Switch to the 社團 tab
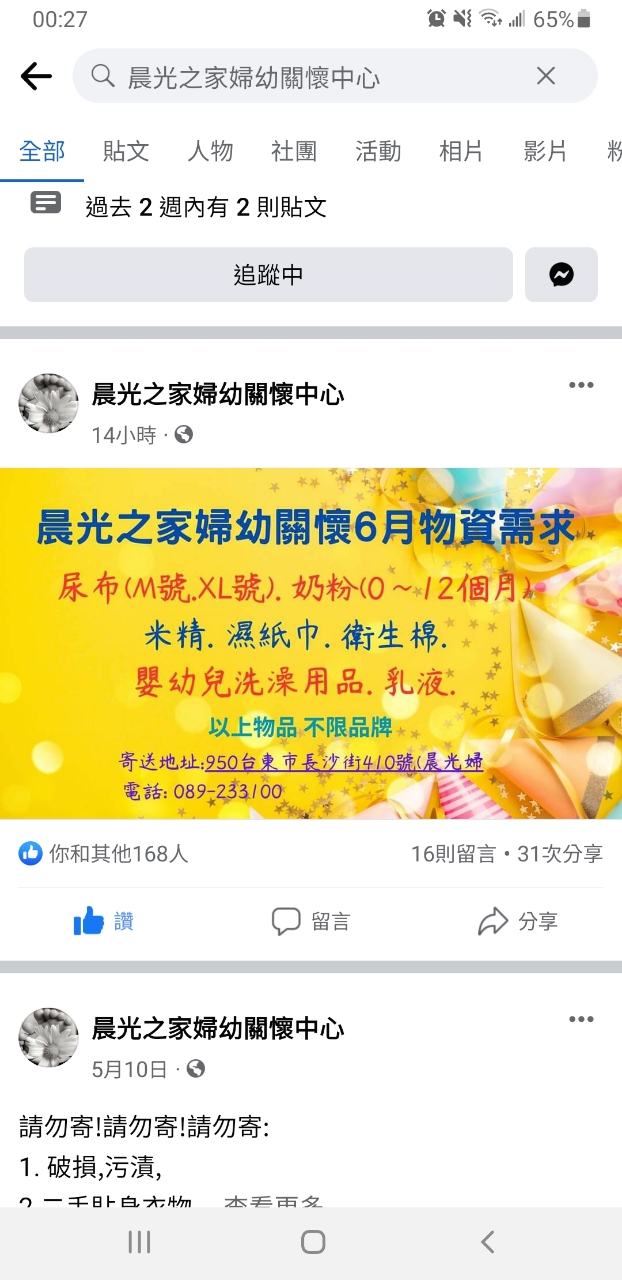Screen dimensions: 622x1280 (x=294, y=151)
